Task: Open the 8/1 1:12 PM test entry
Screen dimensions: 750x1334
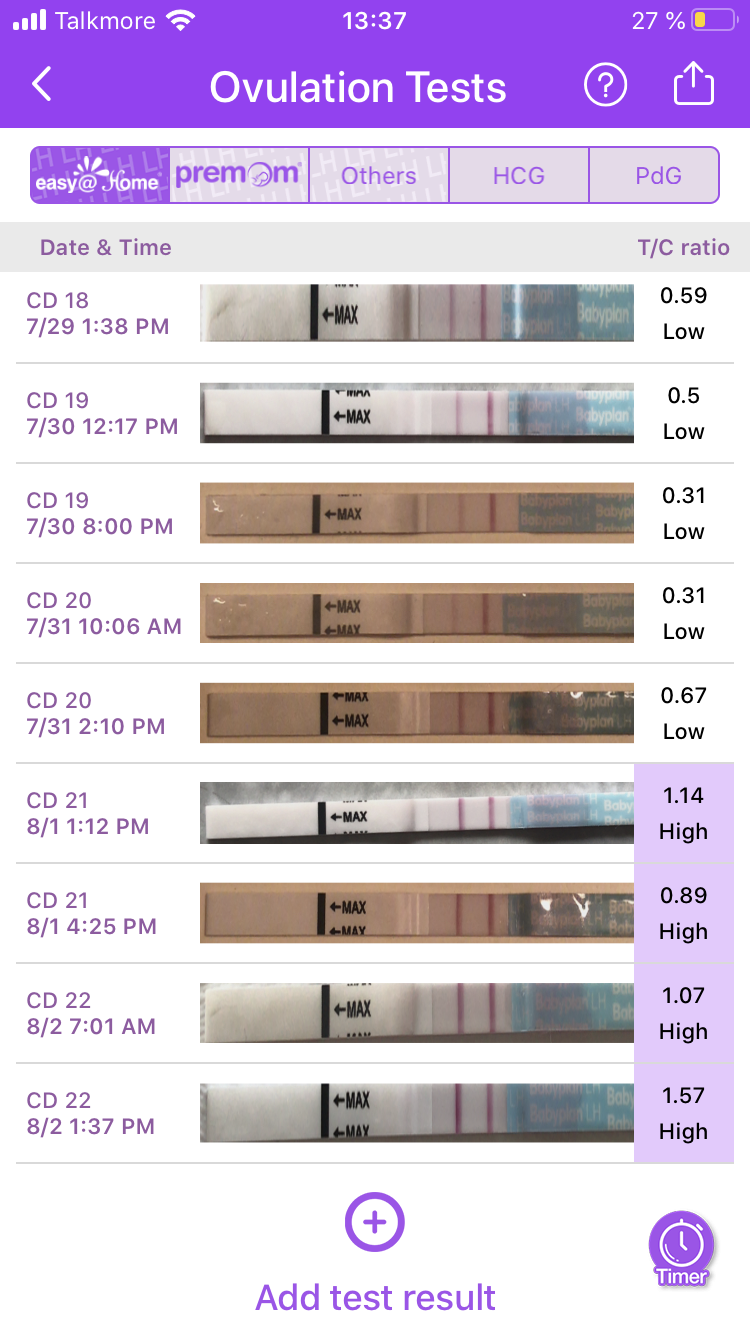Action: click(x=375, y=813)
